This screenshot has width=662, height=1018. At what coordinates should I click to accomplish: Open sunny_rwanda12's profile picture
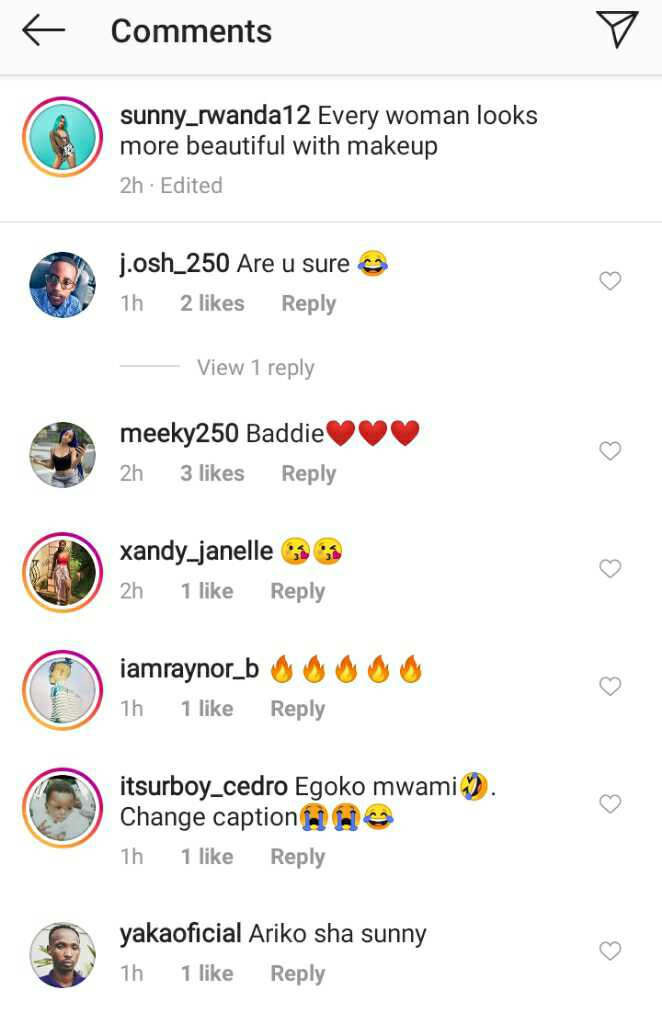click(62, 138)
